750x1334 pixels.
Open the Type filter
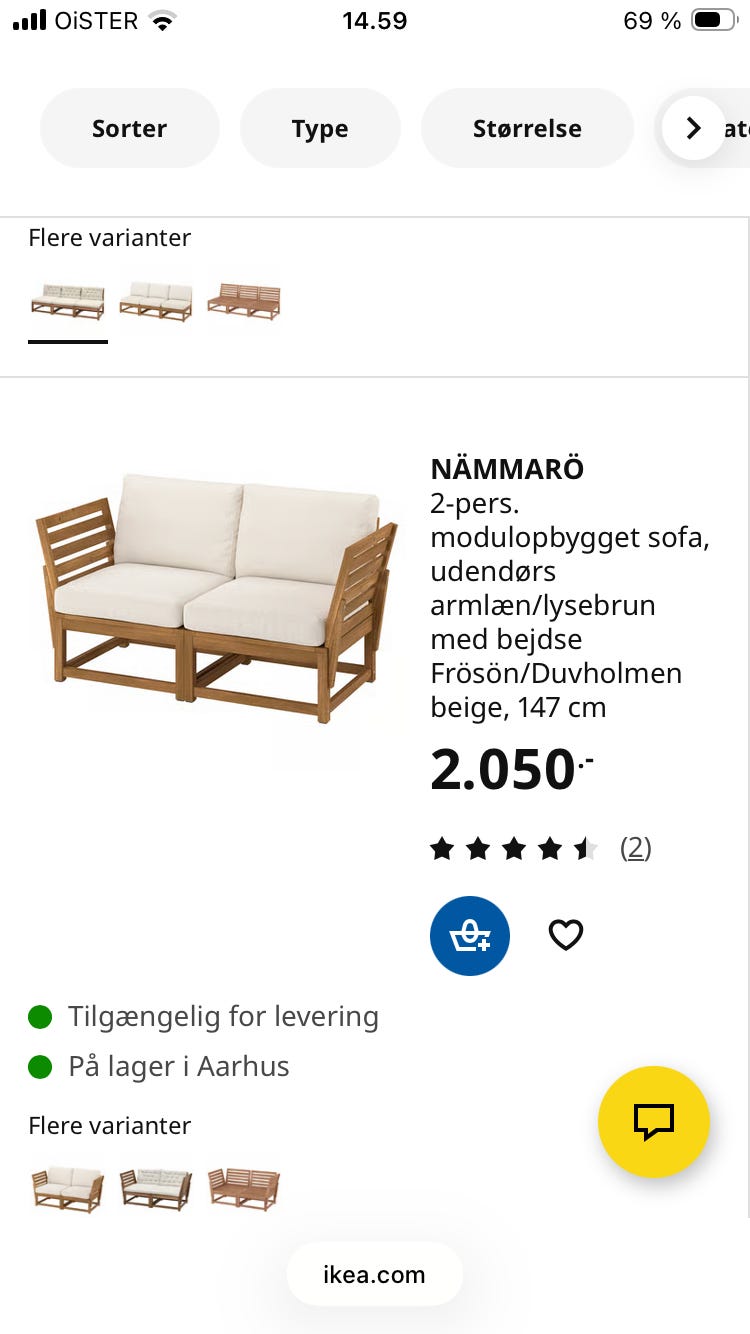(320, 128)
